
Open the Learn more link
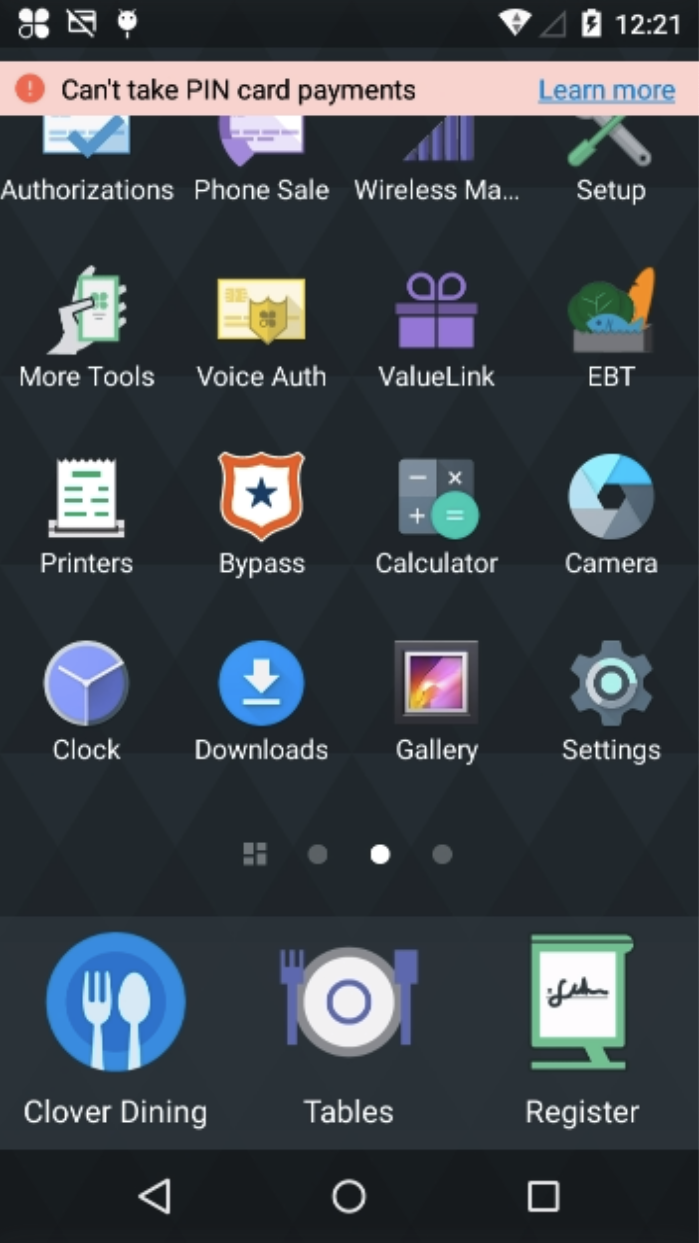click(606, 90)
